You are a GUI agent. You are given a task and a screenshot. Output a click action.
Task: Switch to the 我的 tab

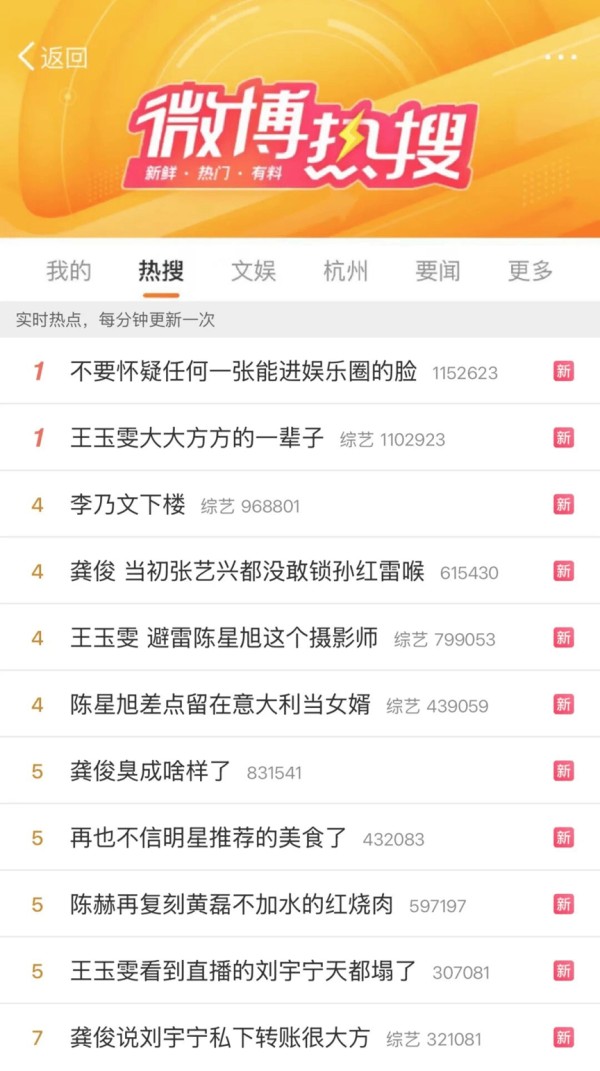(69, 270)
